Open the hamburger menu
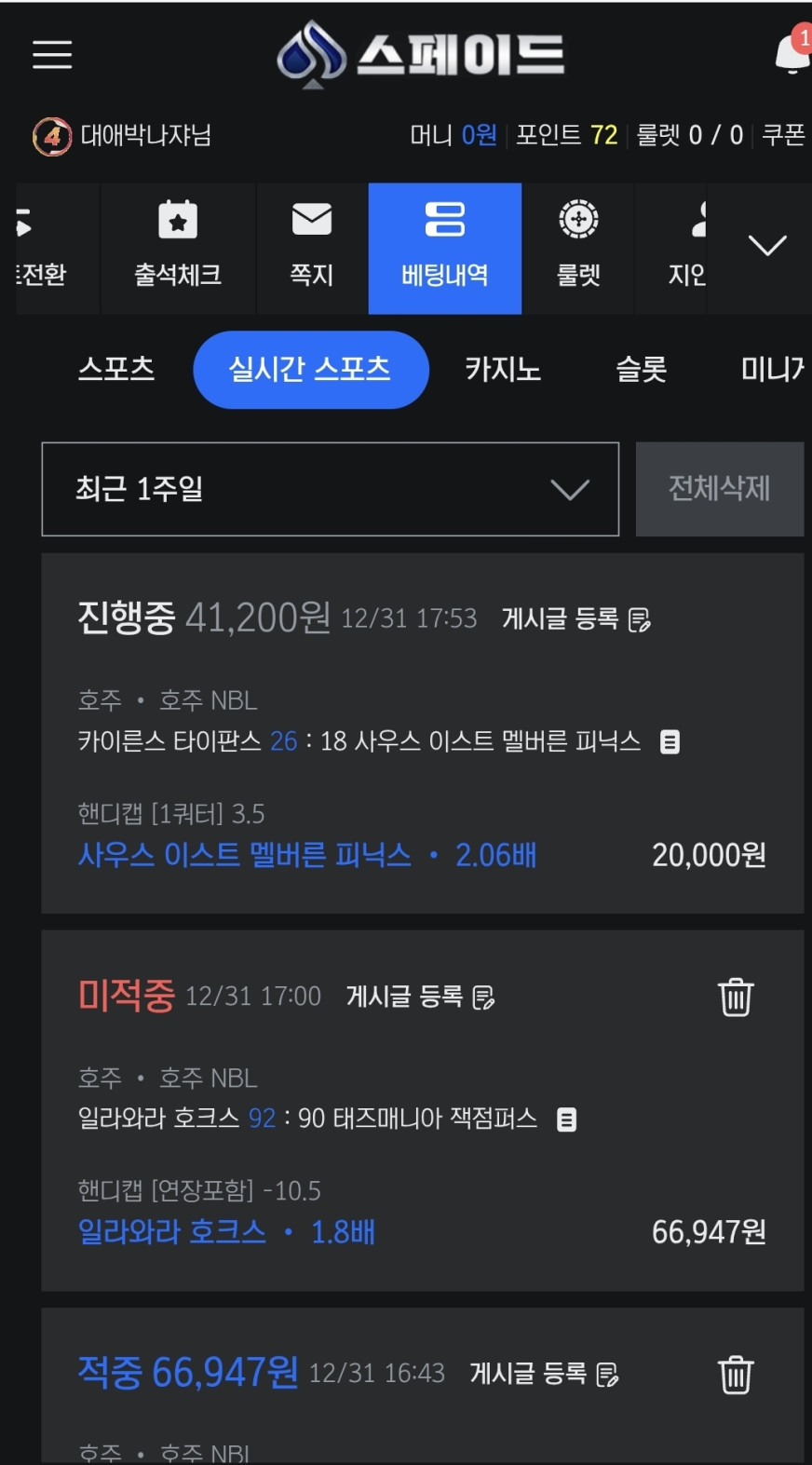 click(x=52, y=54)
